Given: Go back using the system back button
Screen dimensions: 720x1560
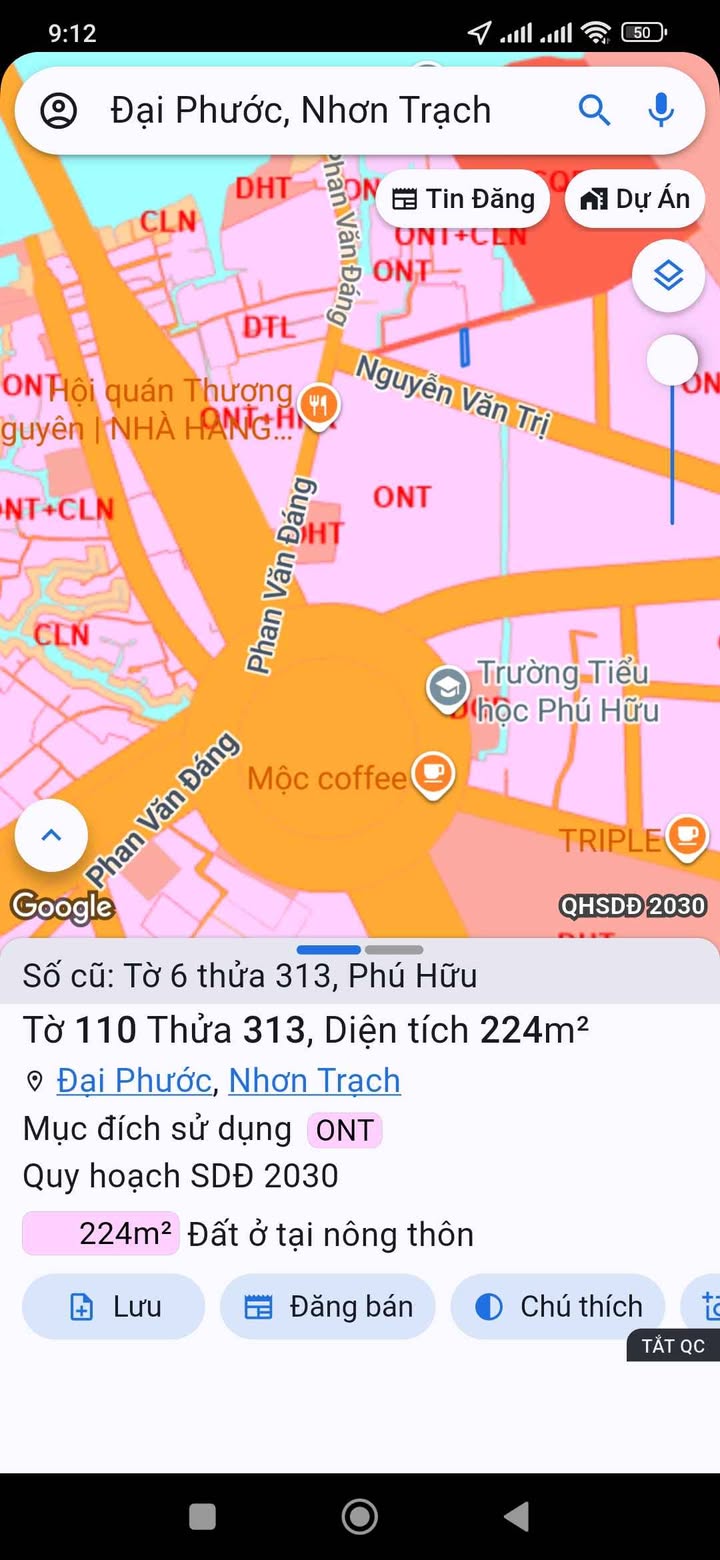Looking at the screenshot, I should [x=516, y=1517].
